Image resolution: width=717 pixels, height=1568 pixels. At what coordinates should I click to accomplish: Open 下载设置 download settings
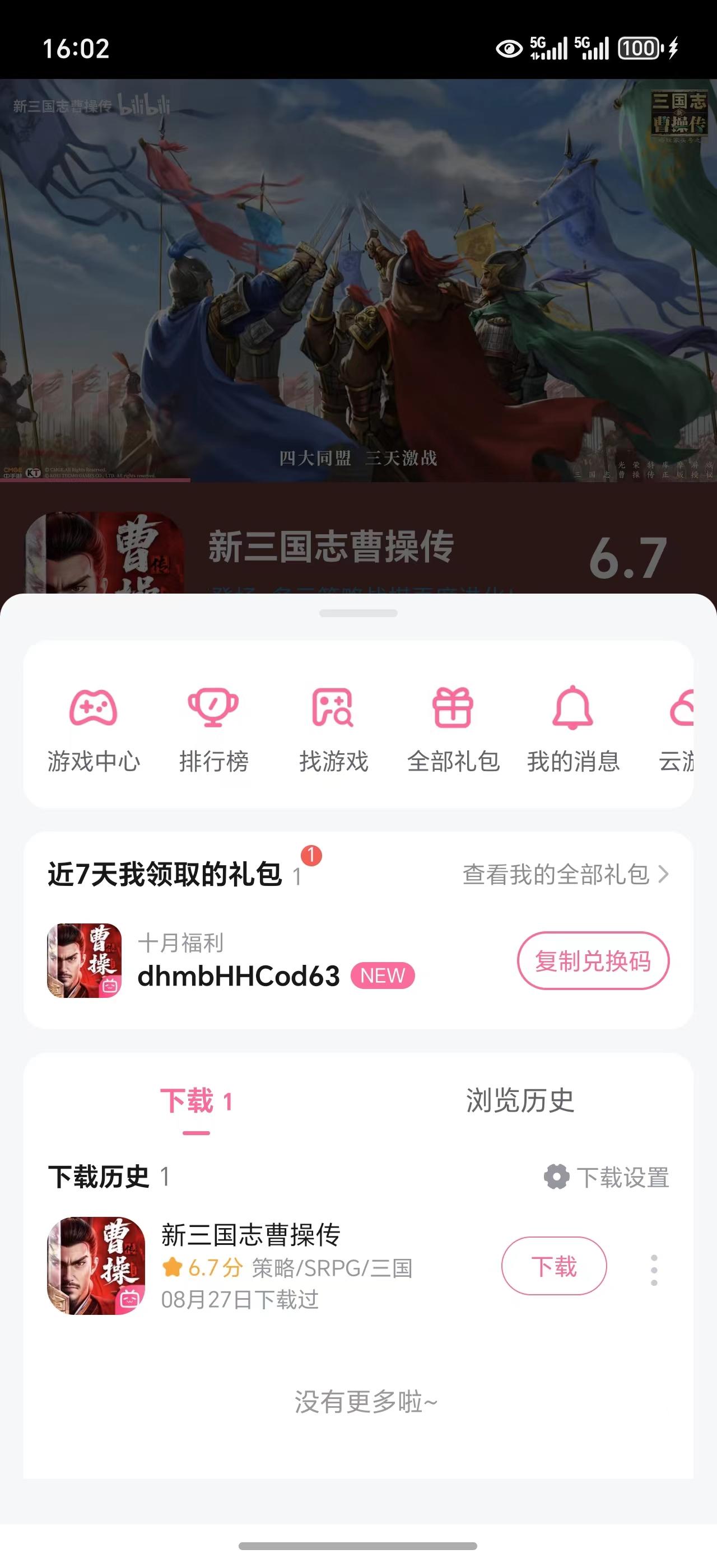coord(607,1177)
